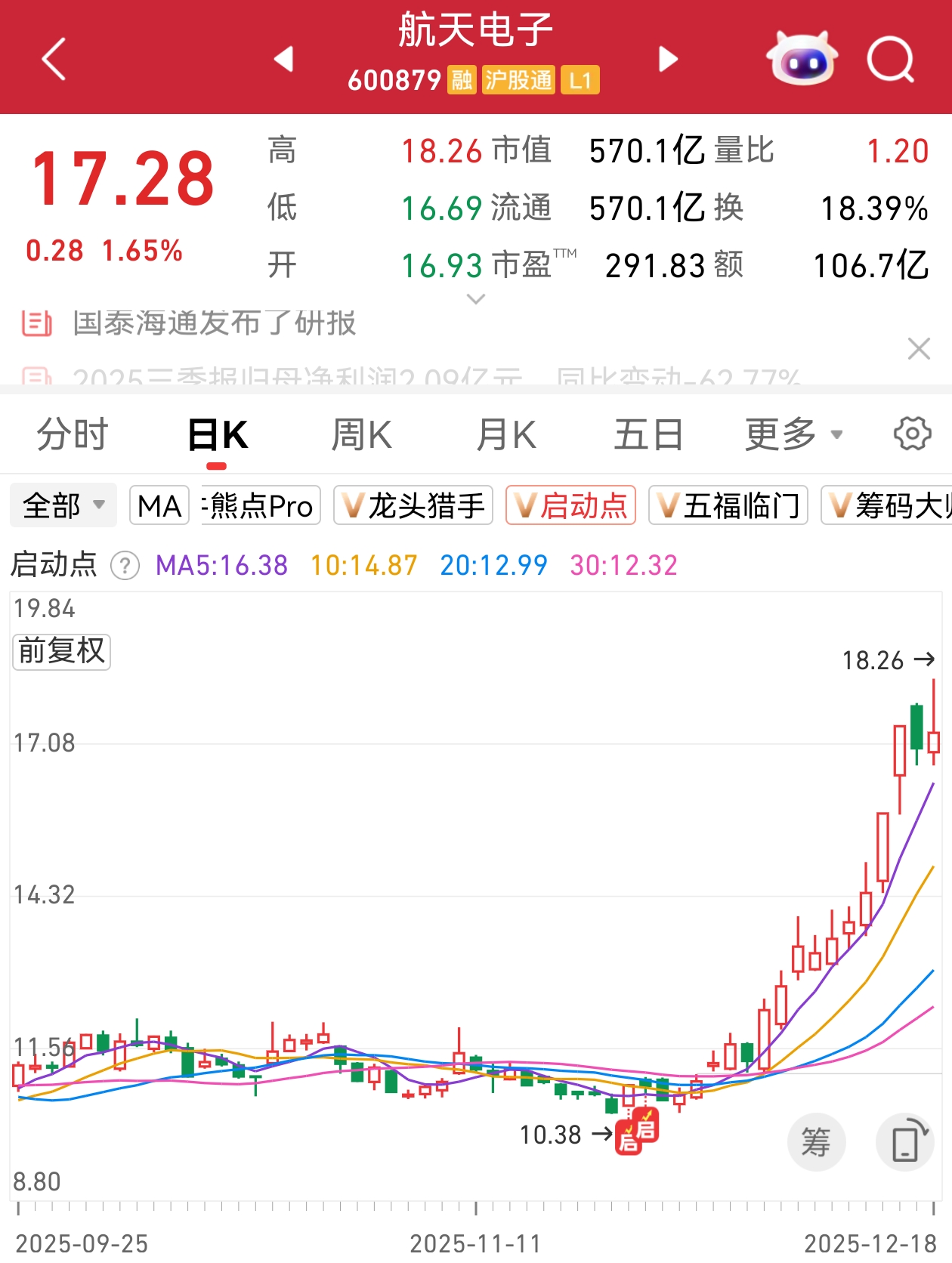952x1263 pixels.
Task: Open chart settings gear
Action: tap(912, 434)
